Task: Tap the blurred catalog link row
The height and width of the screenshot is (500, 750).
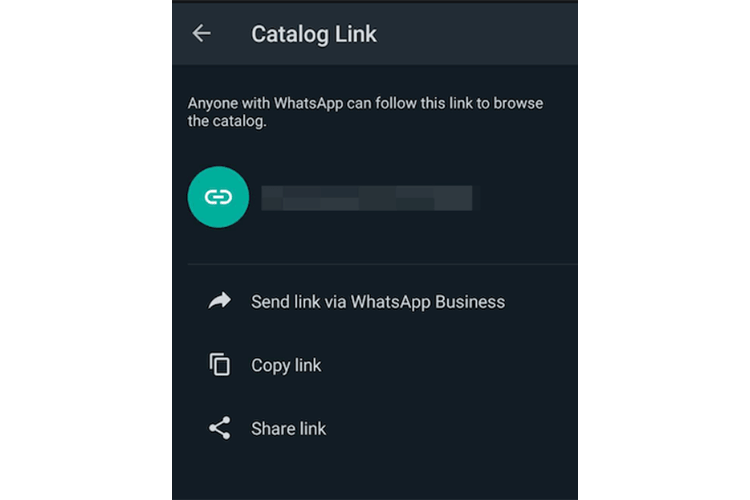Action: 370,197
